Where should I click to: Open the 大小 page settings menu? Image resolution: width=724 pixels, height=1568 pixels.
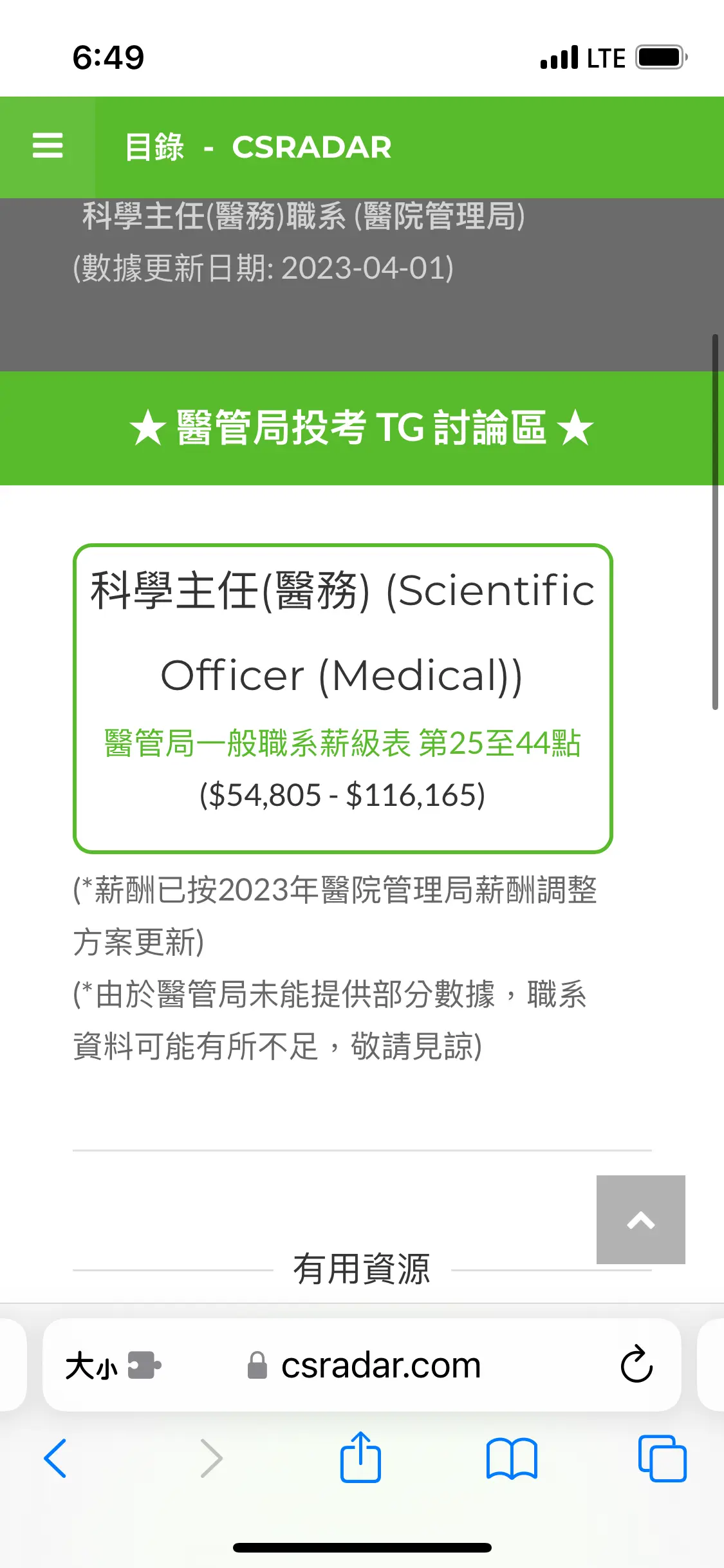click(x=113, y=1365)
